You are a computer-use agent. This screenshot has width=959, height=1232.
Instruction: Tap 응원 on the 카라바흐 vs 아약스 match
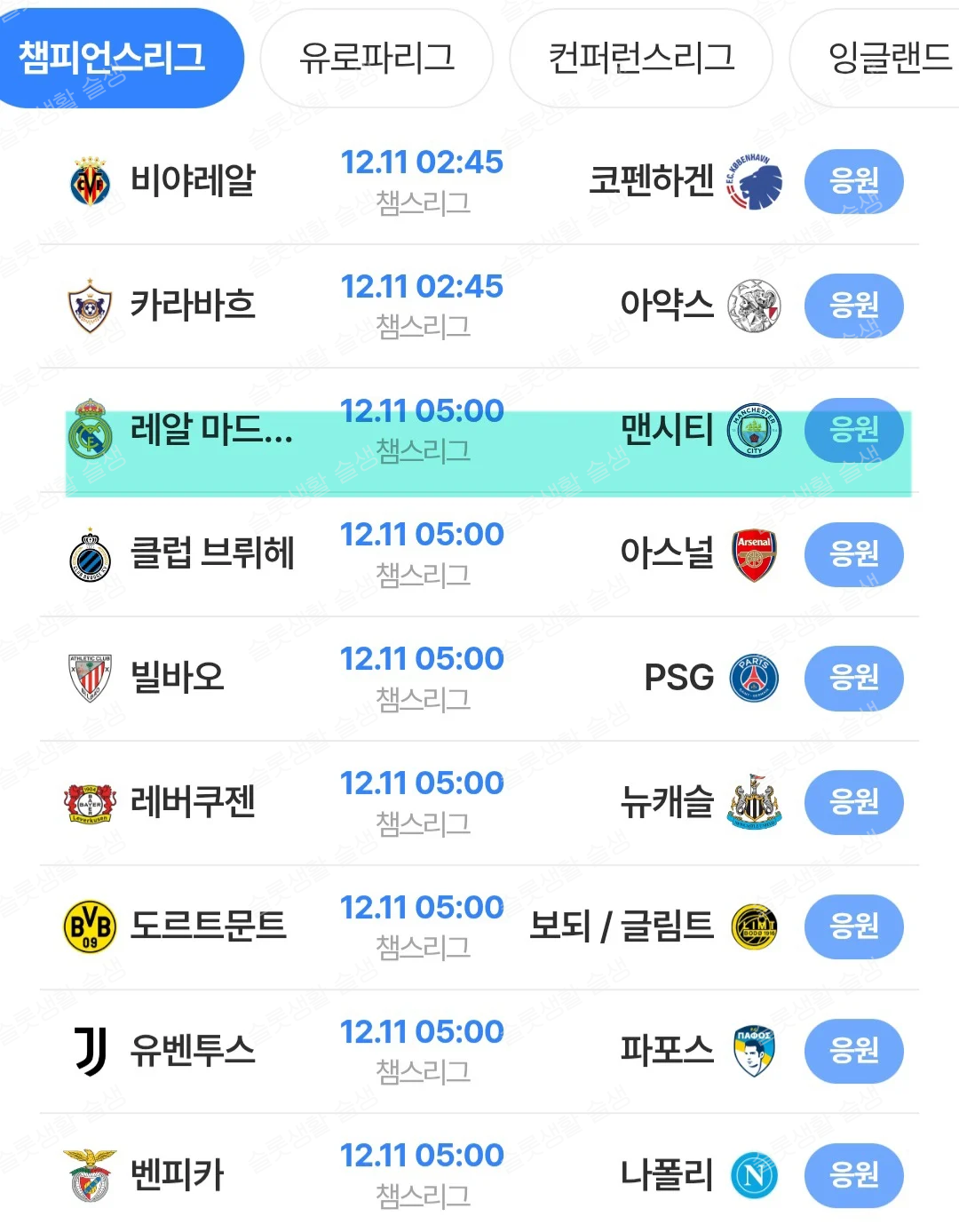click(853, 306)
